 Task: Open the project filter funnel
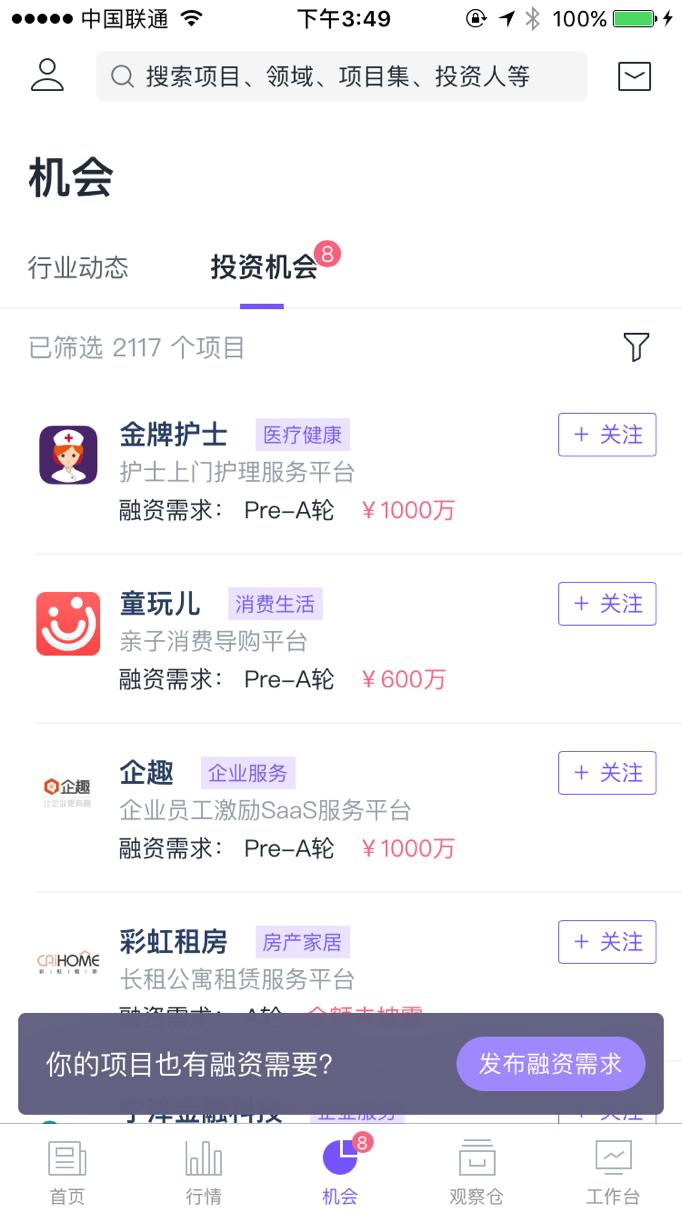click(636, 347)
